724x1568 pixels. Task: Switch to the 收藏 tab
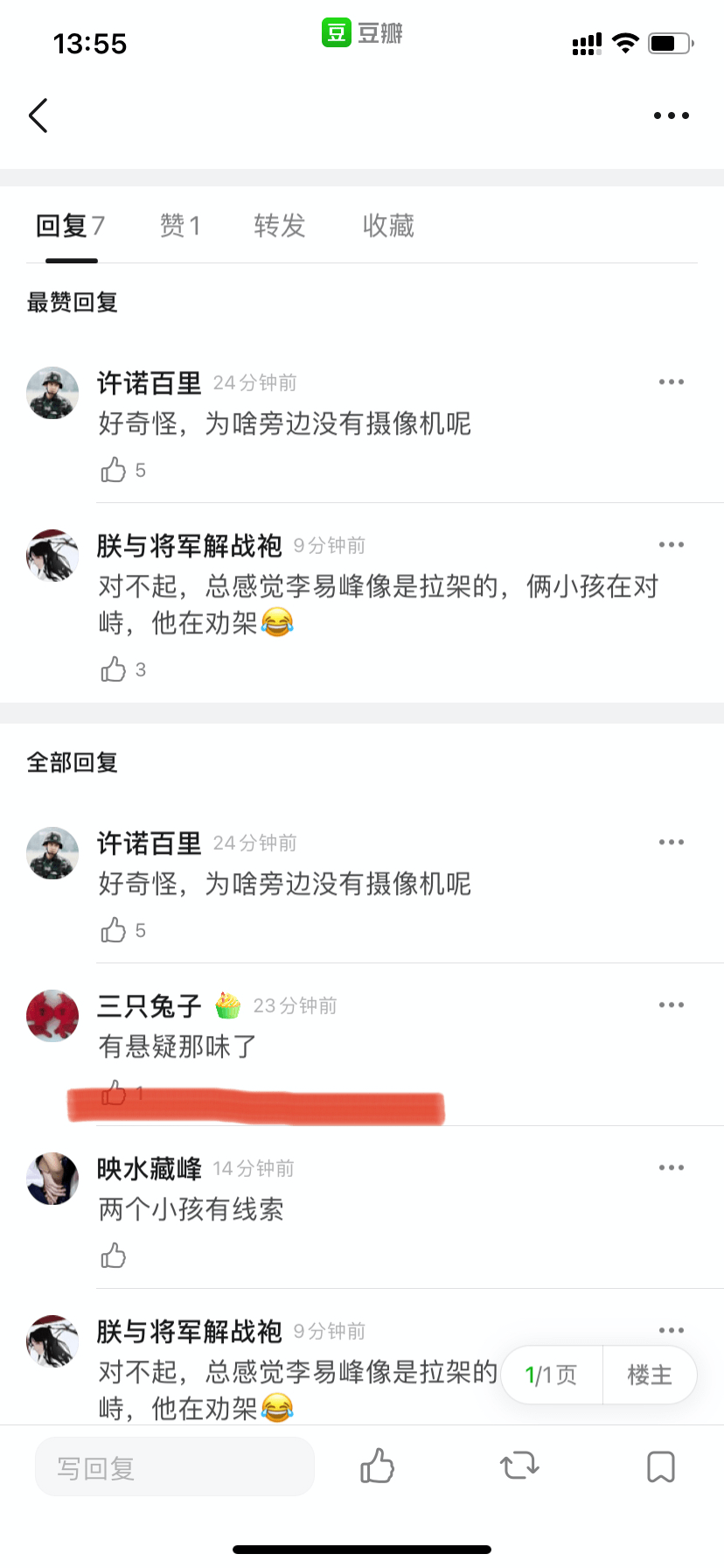[387, 226]
